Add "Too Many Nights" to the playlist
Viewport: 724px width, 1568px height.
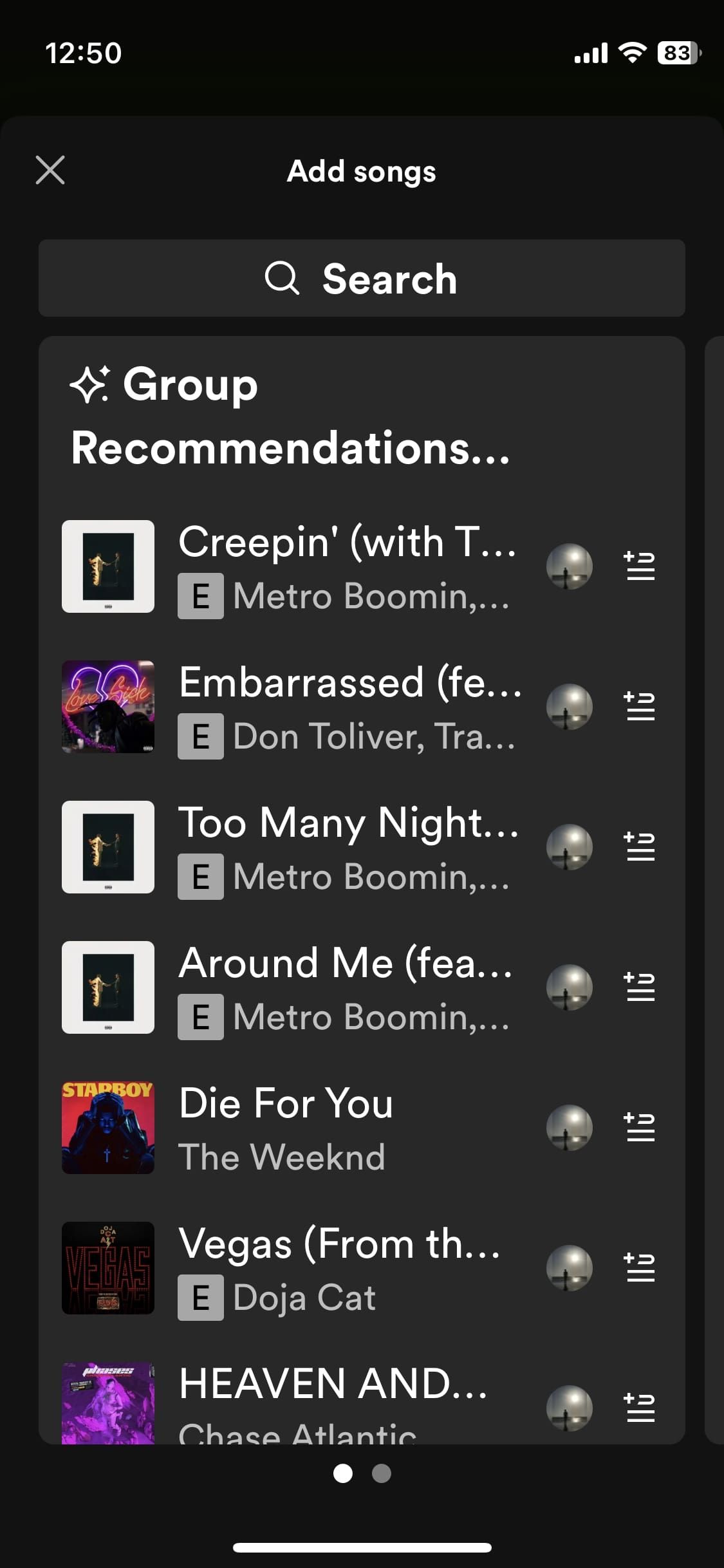(x=639, y=848)
